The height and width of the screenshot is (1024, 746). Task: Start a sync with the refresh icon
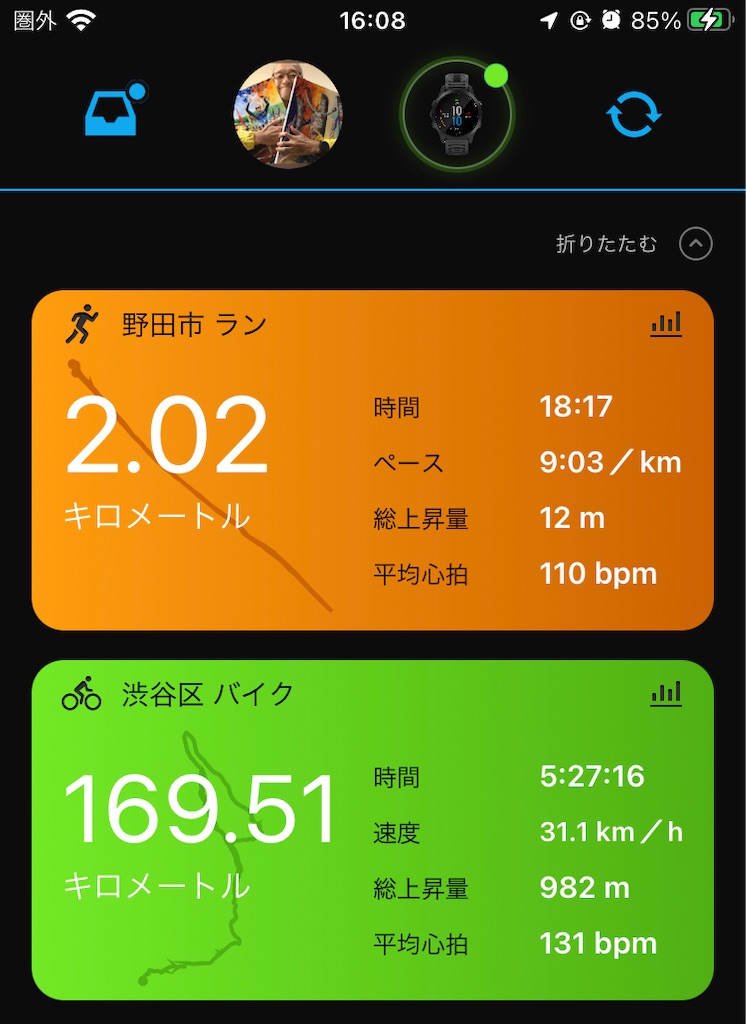pyautogui.click(x=634, y=112)
